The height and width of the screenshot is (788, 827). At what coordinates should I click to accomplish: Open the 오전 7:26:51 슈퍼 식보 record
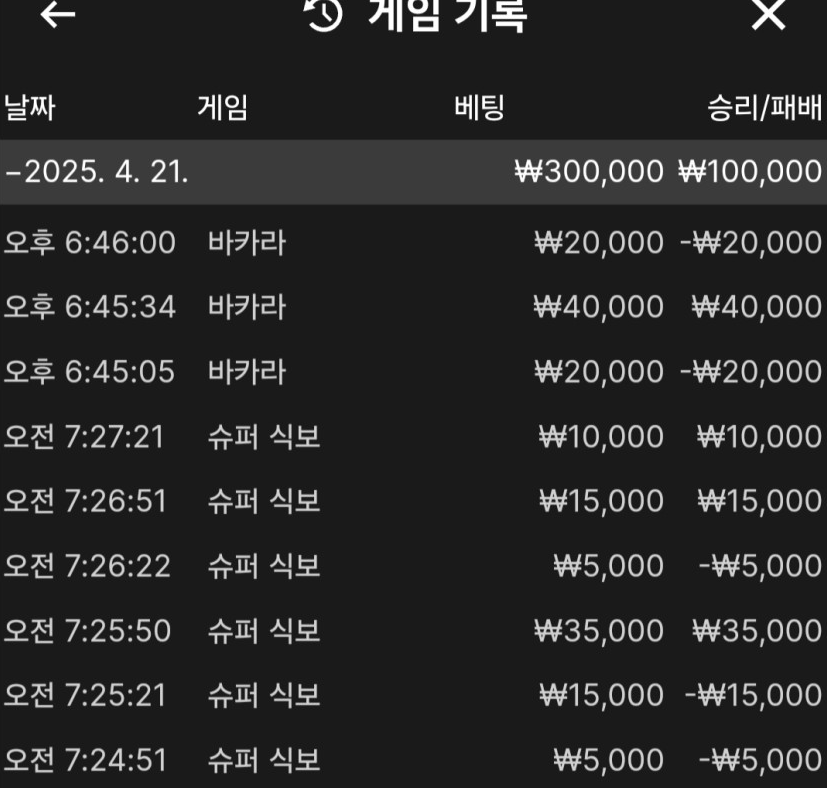tap(413, 501)
